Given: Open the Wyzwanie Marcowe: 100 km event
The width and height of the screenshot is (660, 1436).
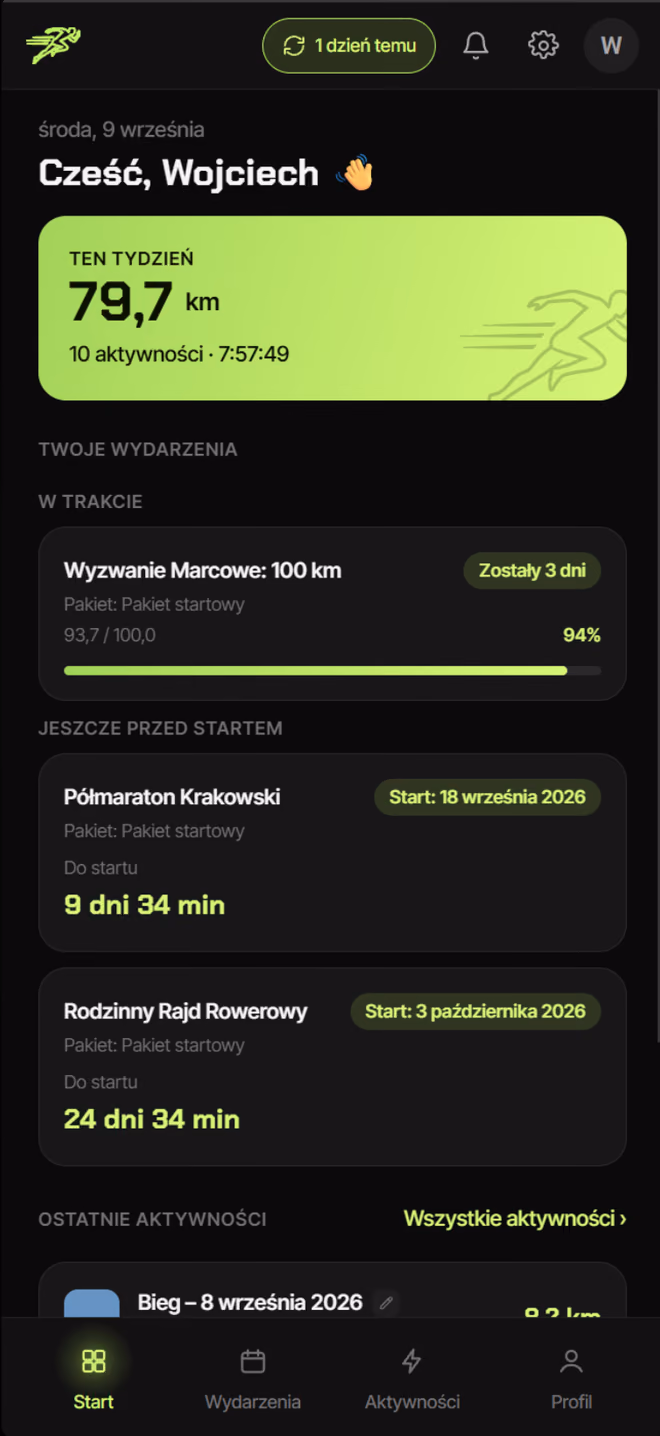Looking at the screenshot, I should pos(332,613).
